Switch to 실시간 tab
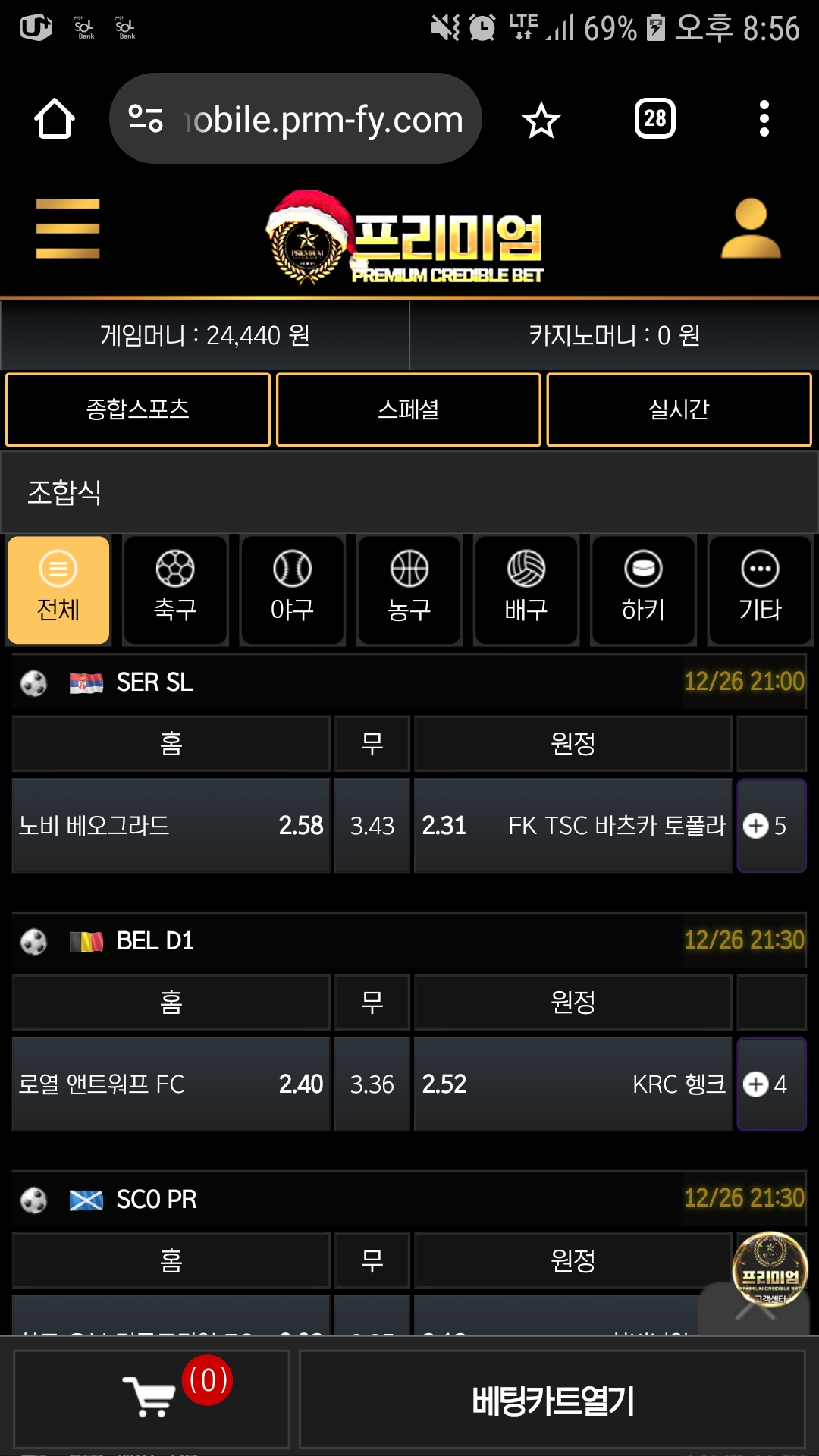The width and height of the screenshot is (819, 1456). [679, 409]
